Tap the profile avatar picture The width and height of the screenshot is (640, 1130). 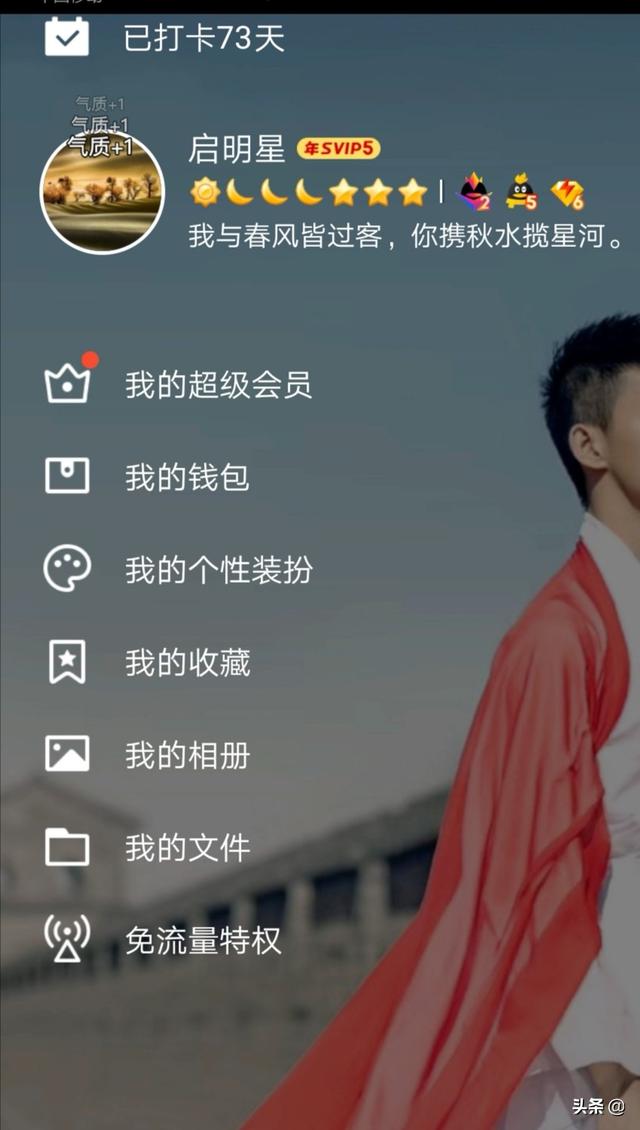pos(102,193)
